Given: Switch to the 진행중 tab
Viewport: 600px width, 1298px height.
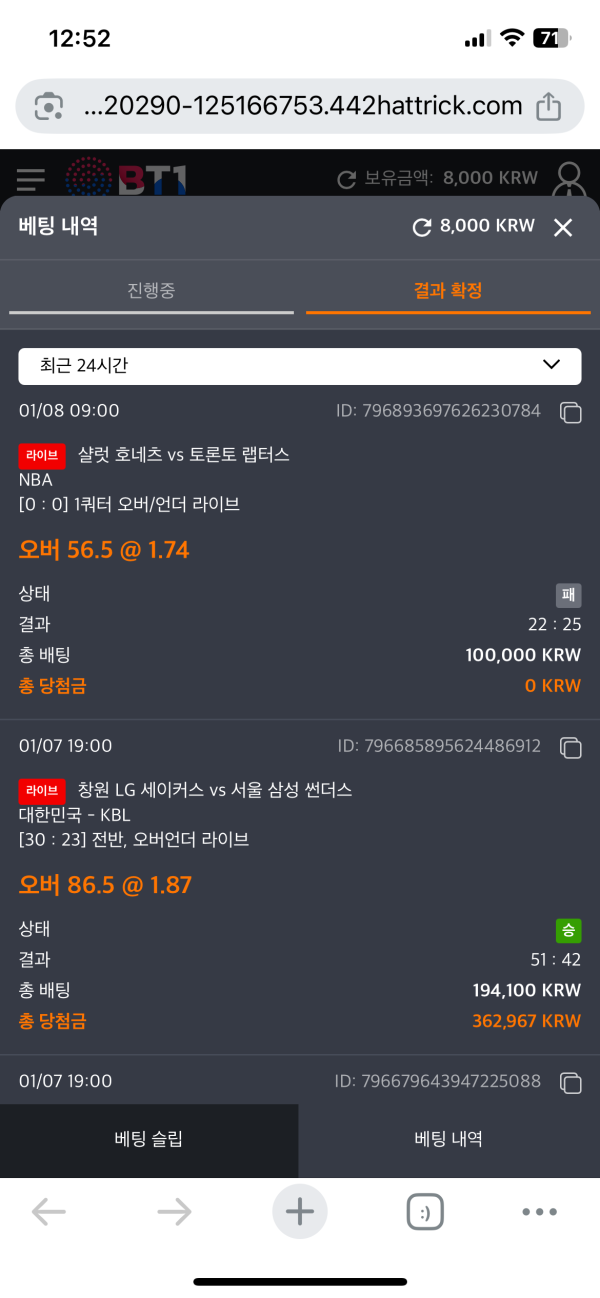Looking at the screenshot, I should pyautogui.click(x=151, y=291).
